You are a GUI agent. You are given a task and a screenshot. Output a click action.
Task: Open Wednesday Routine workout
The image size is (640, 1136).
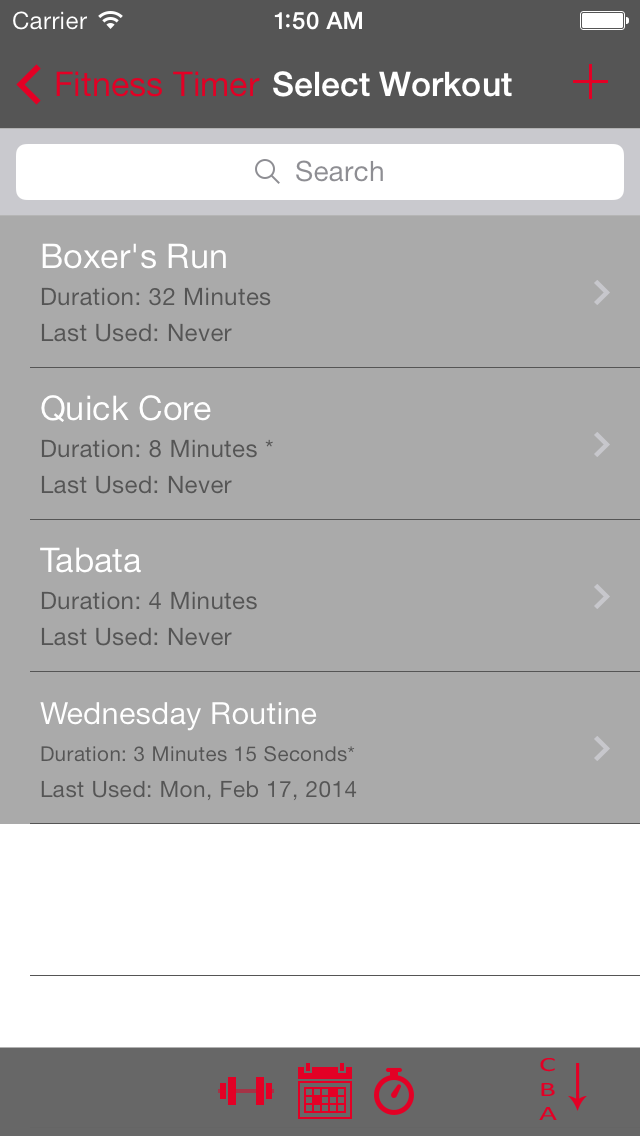(320, 748)
